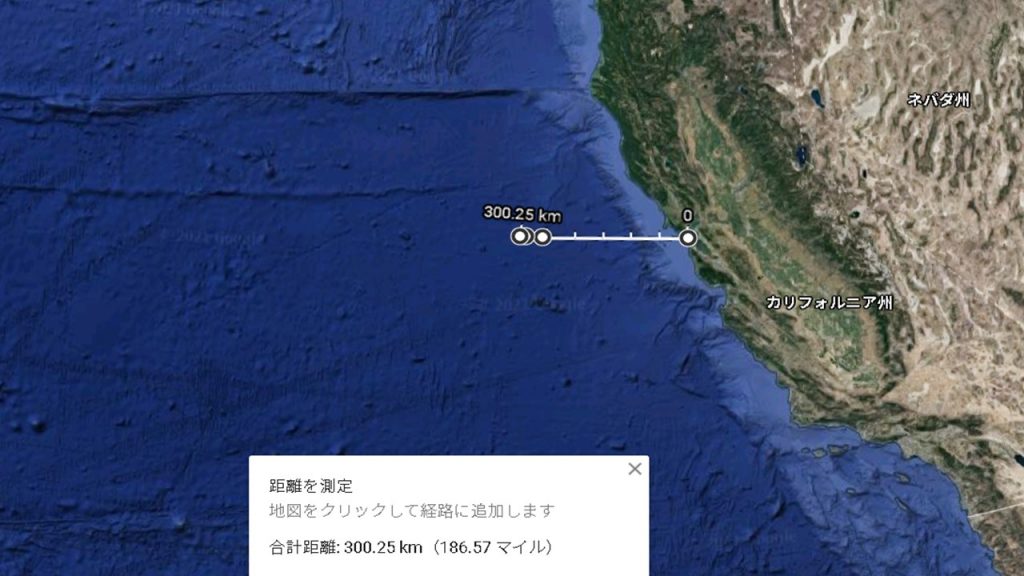This screenshot has width=1024, height=576.
Task: Tap the 300.25 km measurement endpoint marker
Action: click(x=519, y=237)
